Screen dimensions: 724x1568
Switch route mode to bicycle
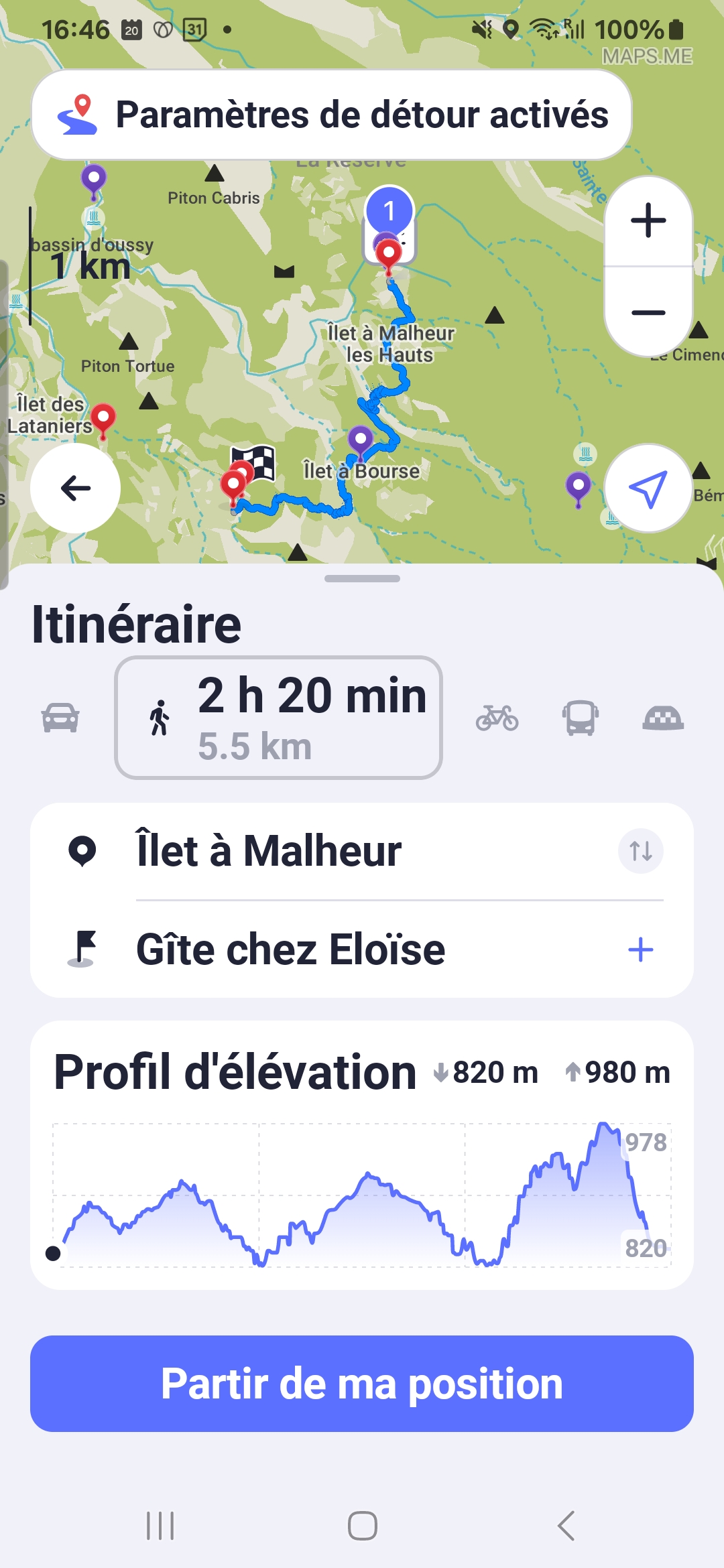pos(497,718)
